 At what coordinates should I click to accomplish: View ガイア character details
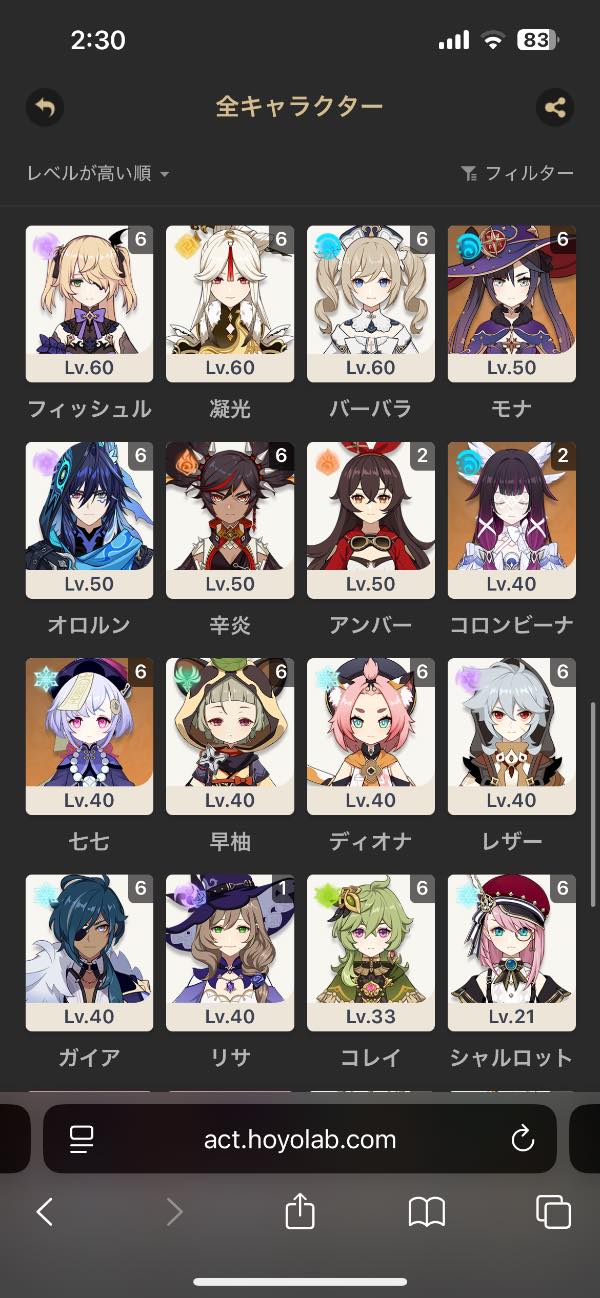point(89,952)
